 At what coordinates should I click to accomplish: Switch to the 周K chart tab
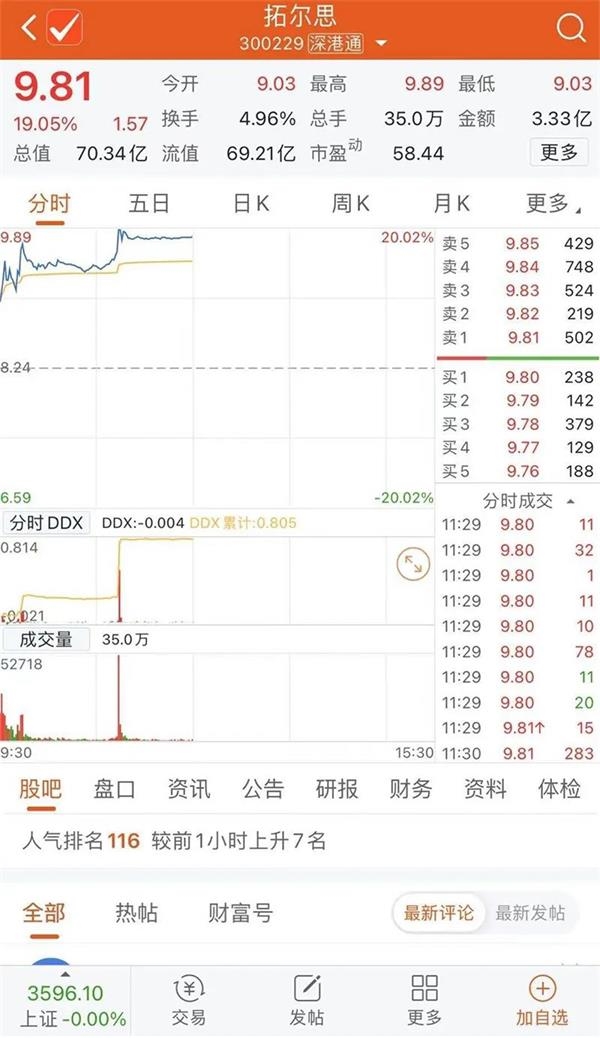pos(350,203)
